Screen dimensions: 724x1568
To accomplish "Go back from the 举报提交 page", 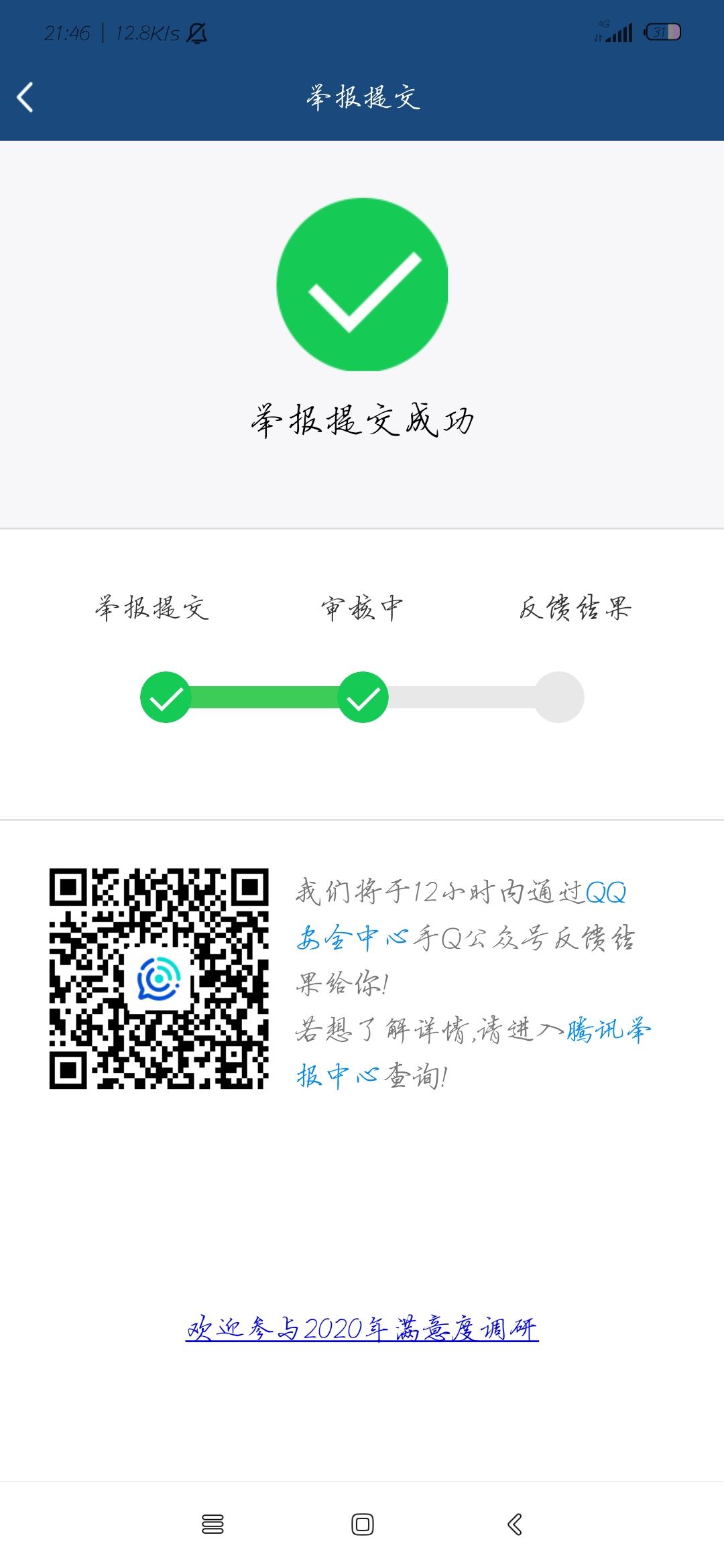I will [x=25, y=97].
